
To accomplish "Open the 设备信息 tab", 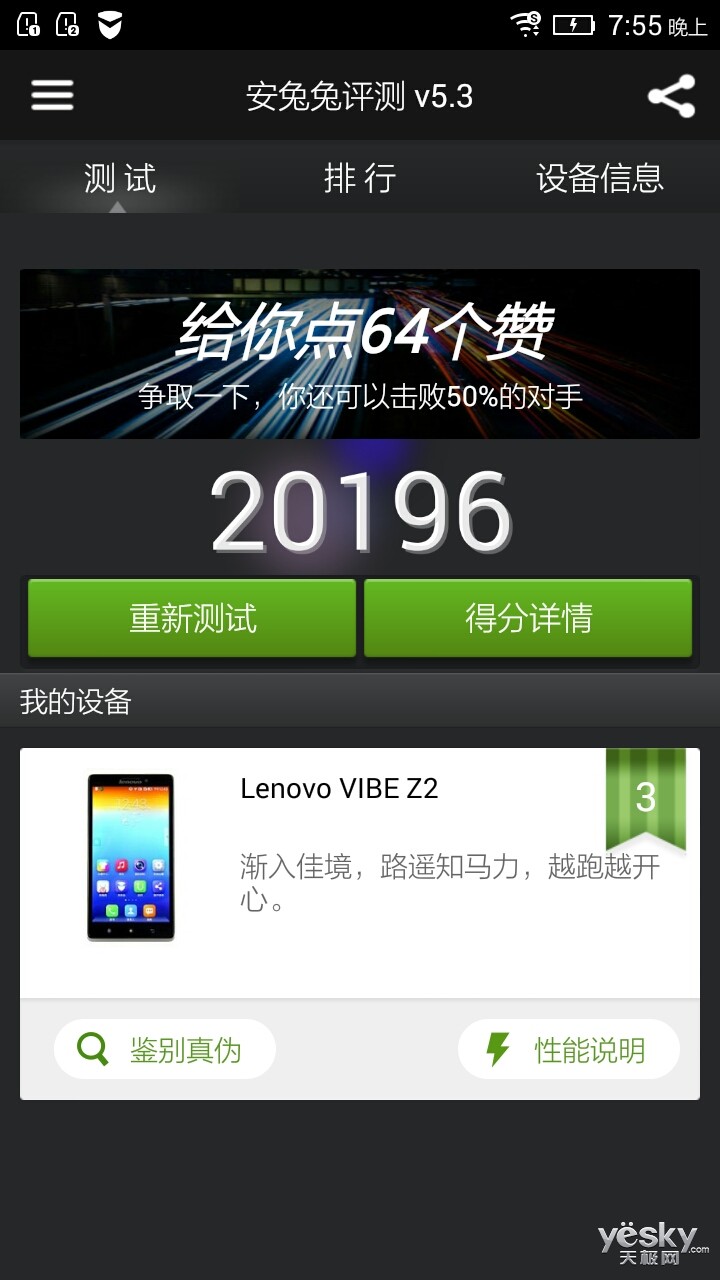I will (600, 179).
